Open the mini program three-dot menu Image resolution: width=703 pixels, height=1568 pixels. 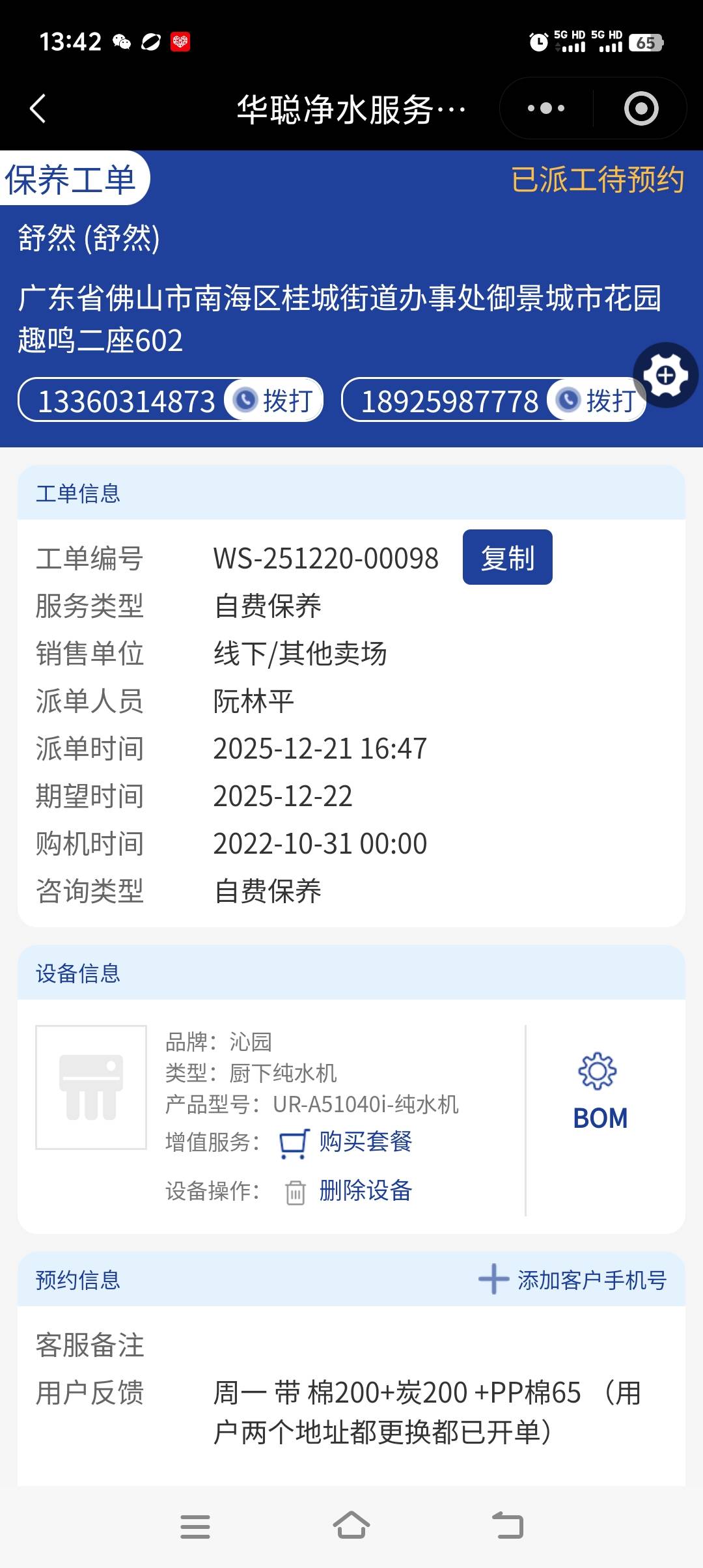546,109
